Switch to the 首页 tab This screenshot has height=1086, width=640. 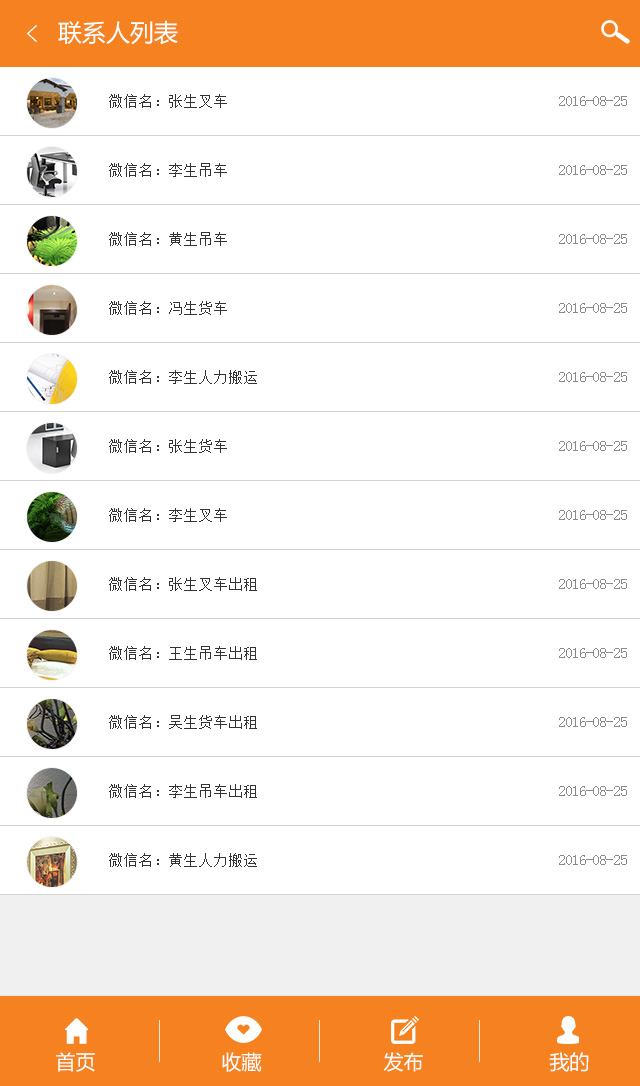pos(76,1044)
